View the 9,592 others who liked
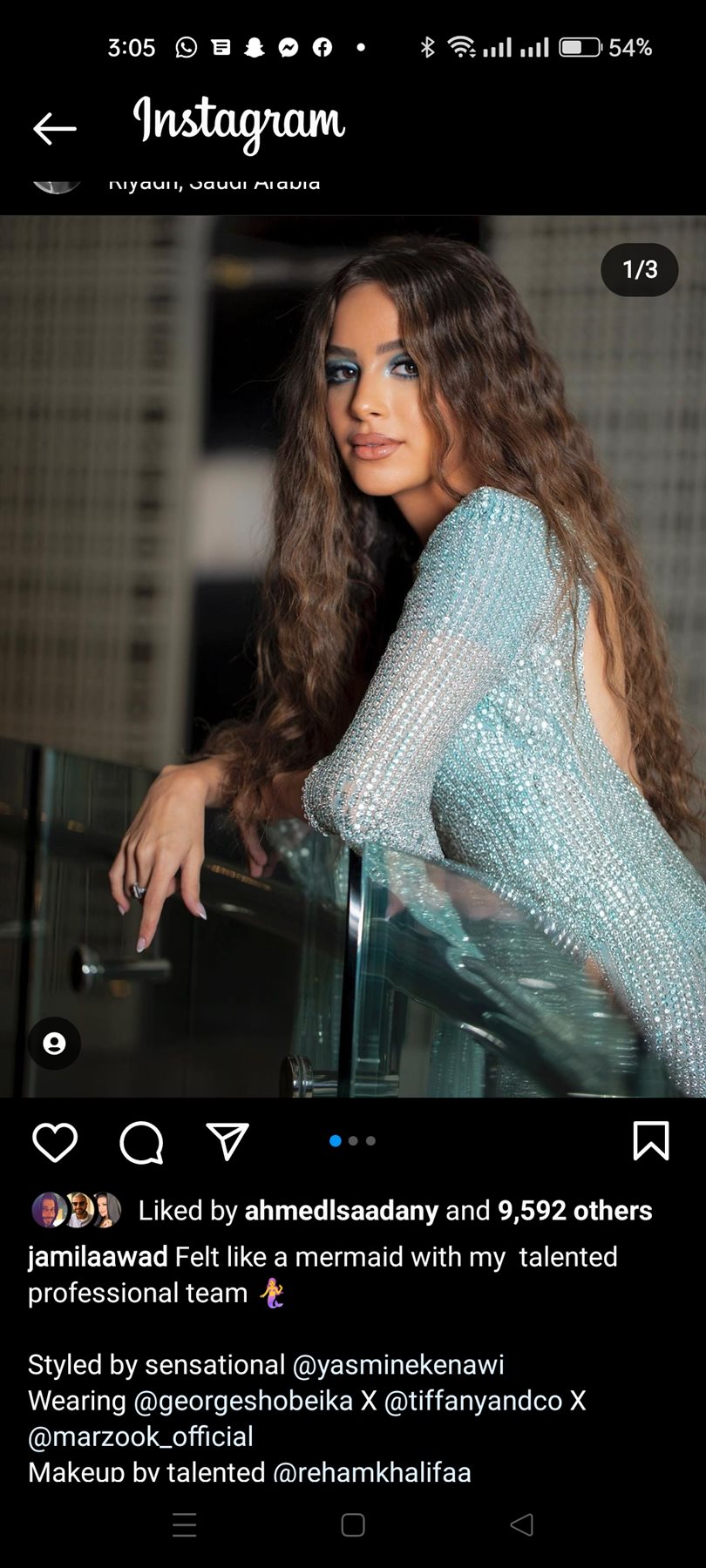 (x=574, y=1210)
